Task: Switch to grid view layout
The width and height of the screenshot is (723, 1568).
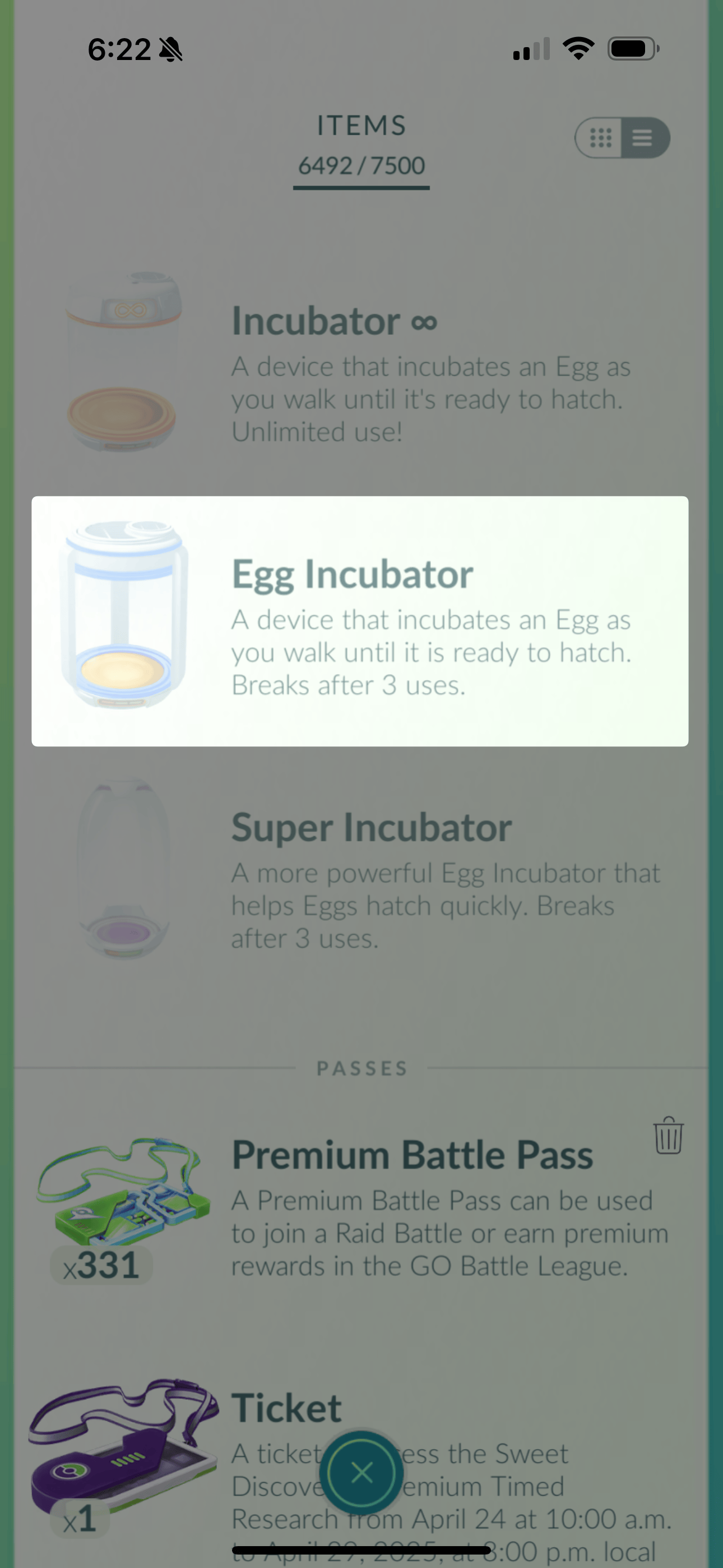Action: point(600,137)
